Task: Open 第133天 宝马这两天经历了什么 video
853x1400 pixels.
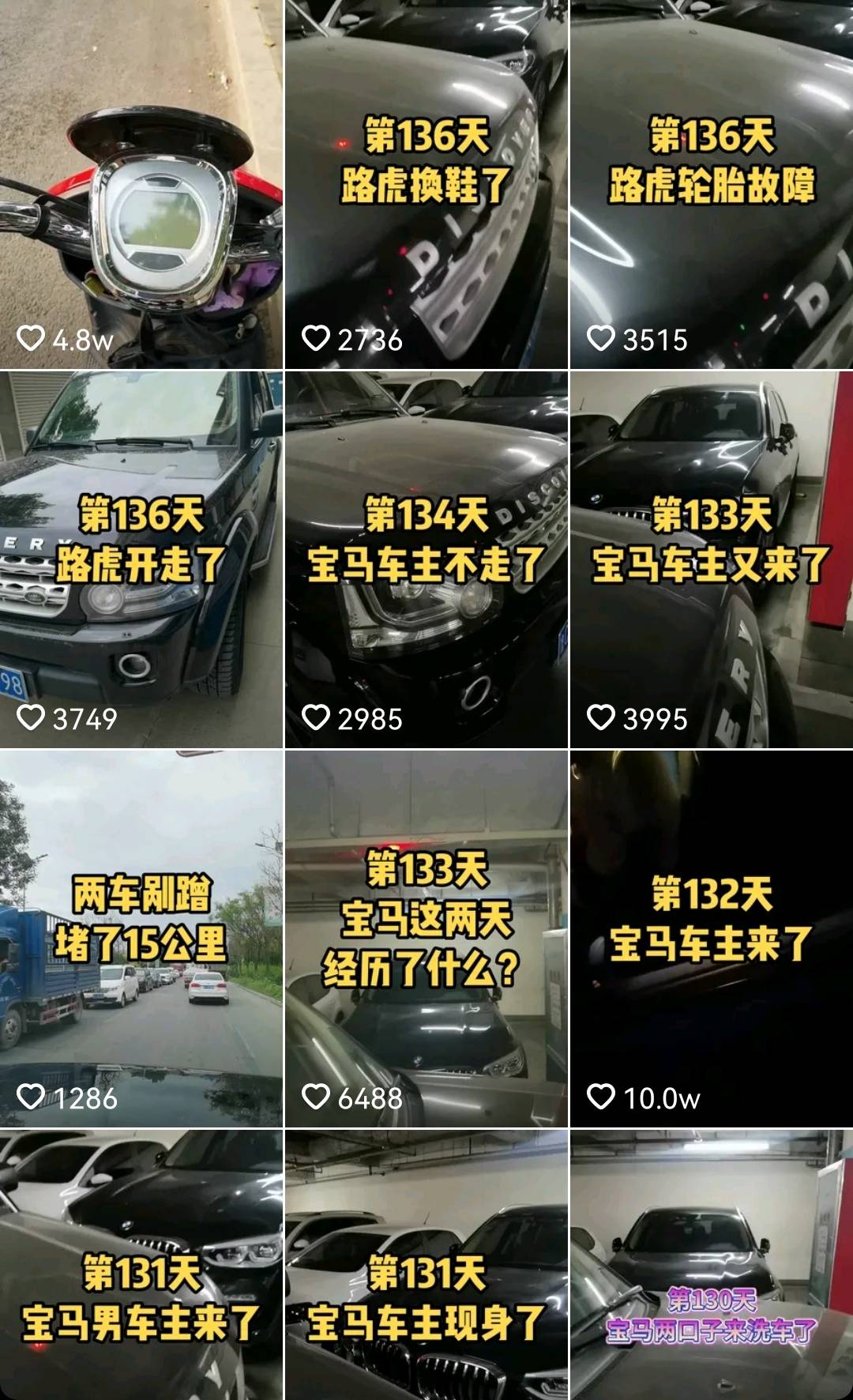Action: click(426, 938)
